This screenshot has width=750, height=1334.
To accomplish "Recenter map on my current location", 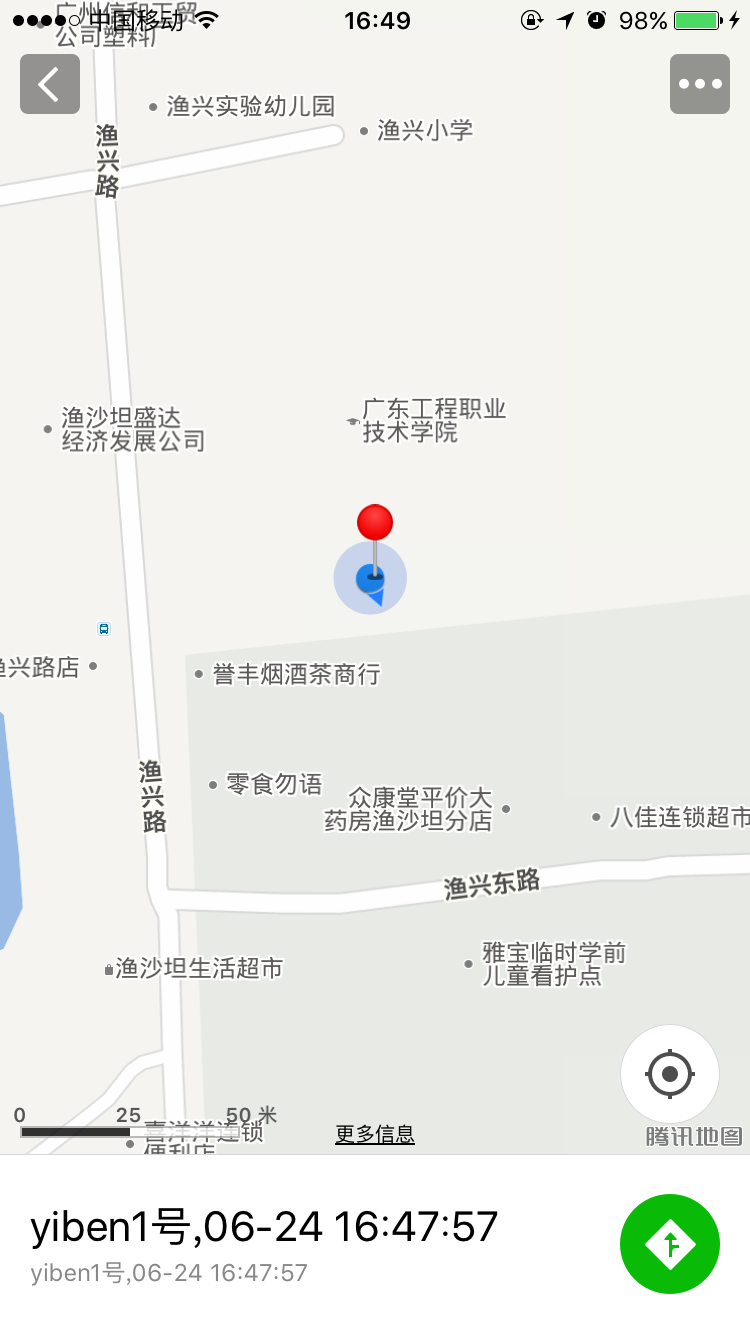I will 670,1075.
